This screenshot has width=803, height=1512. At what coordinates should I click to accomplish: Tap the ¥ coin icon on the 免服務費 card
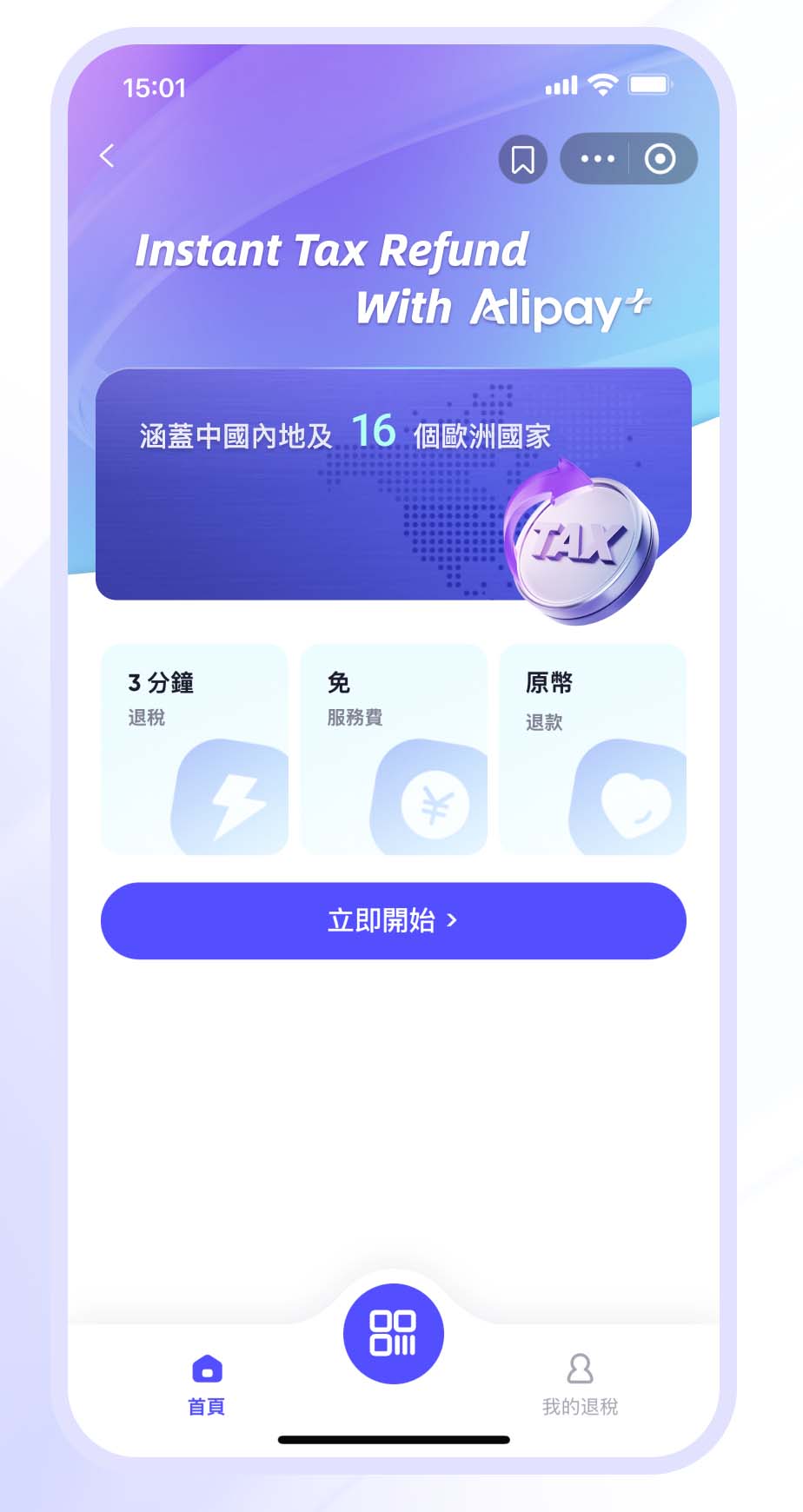435,806
